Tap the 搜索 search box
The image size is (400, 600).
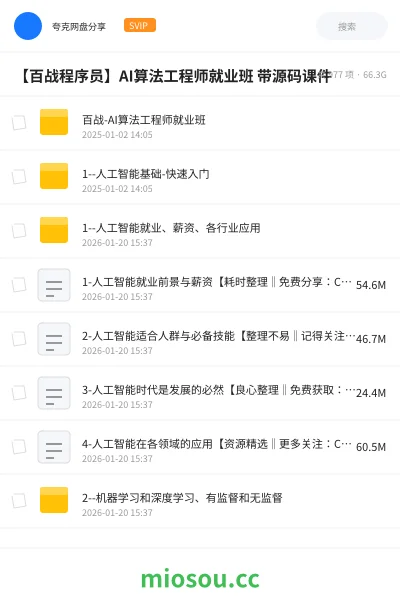coord(352,26)
